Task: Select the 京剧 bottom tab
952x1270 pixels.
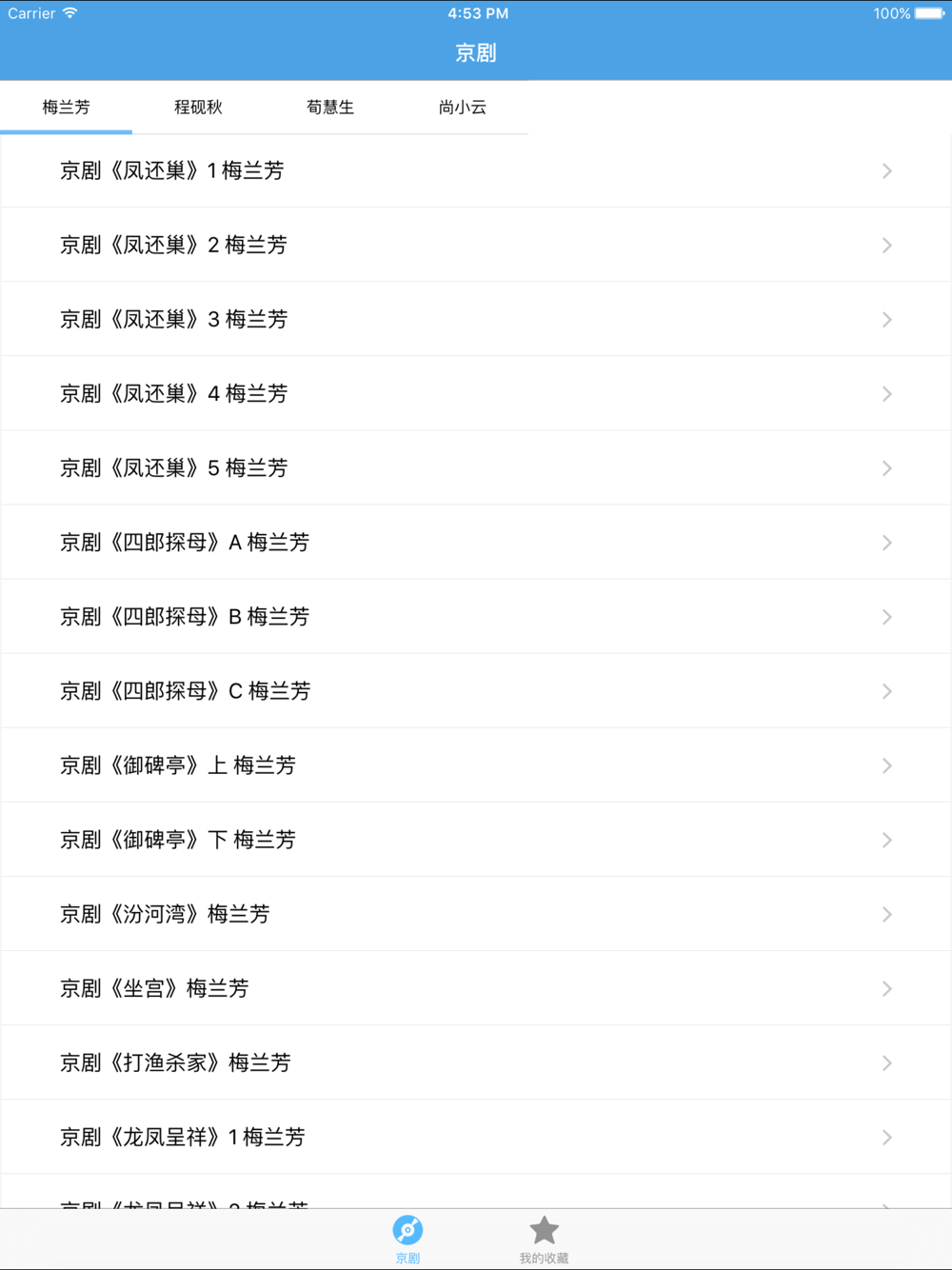Action: tap(407, 1240)
